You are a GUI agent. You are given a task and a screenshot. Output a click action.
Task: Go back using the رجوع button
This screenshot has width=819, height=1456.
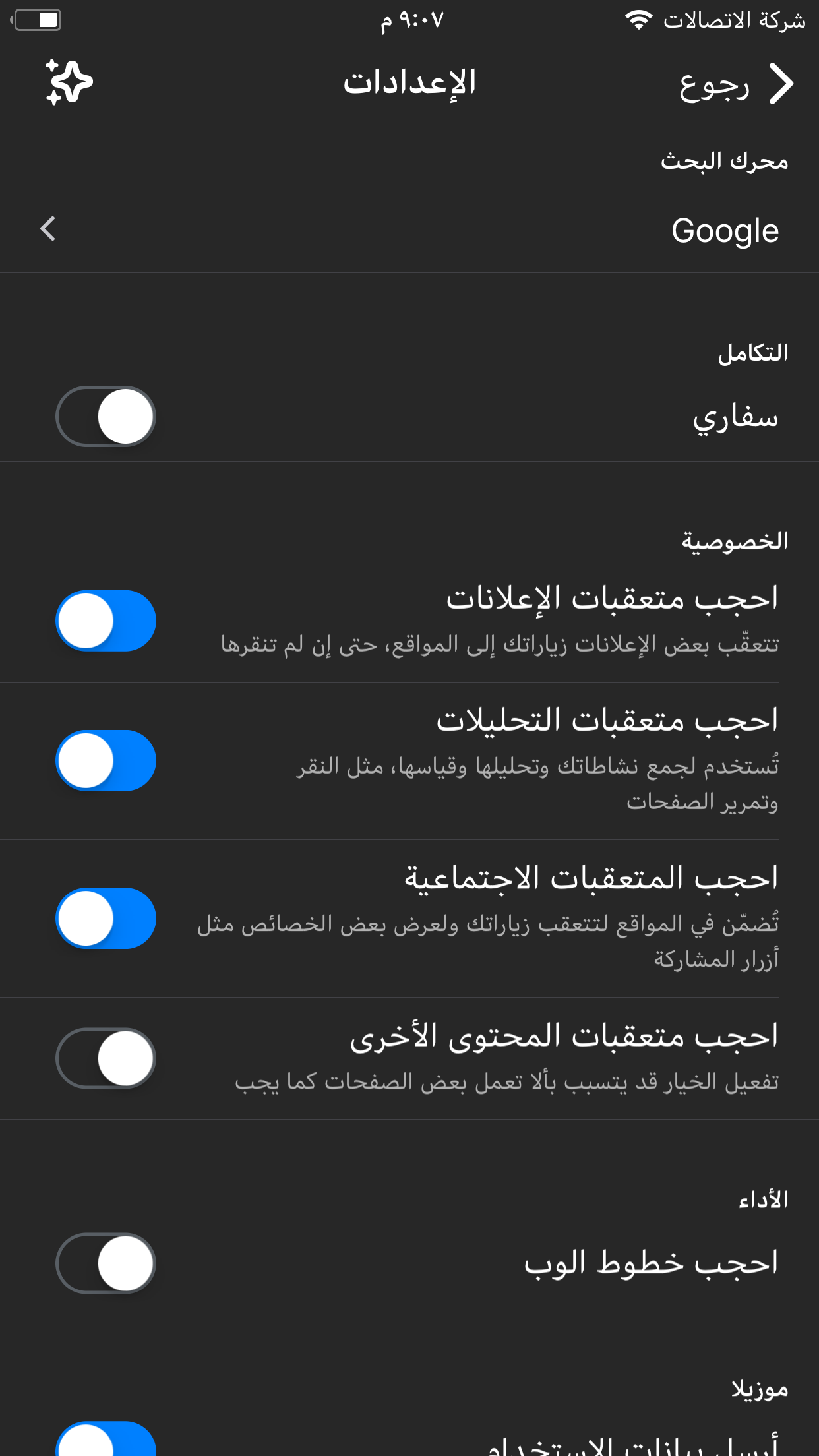735,84
